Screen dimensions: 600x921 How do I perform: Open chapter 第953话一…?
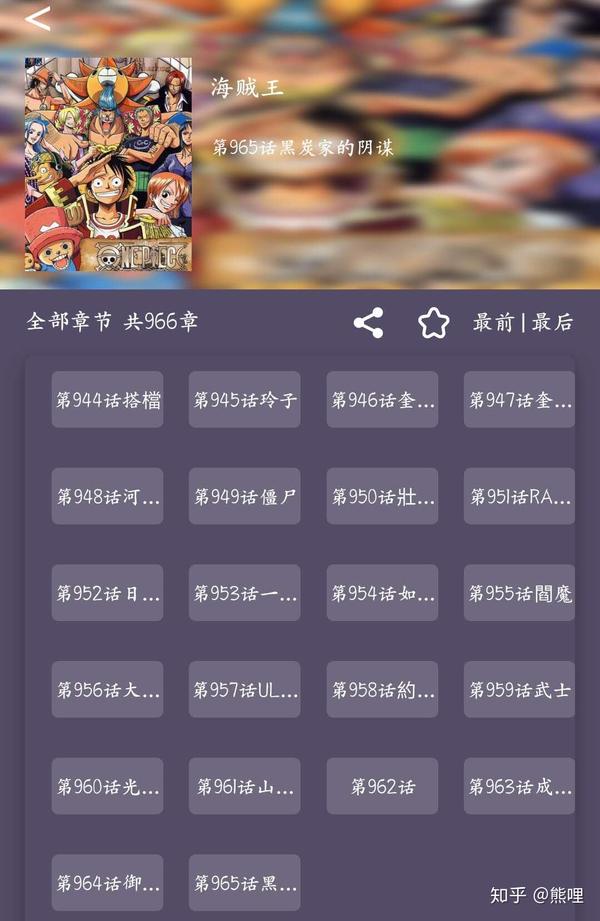pos(245,593)
